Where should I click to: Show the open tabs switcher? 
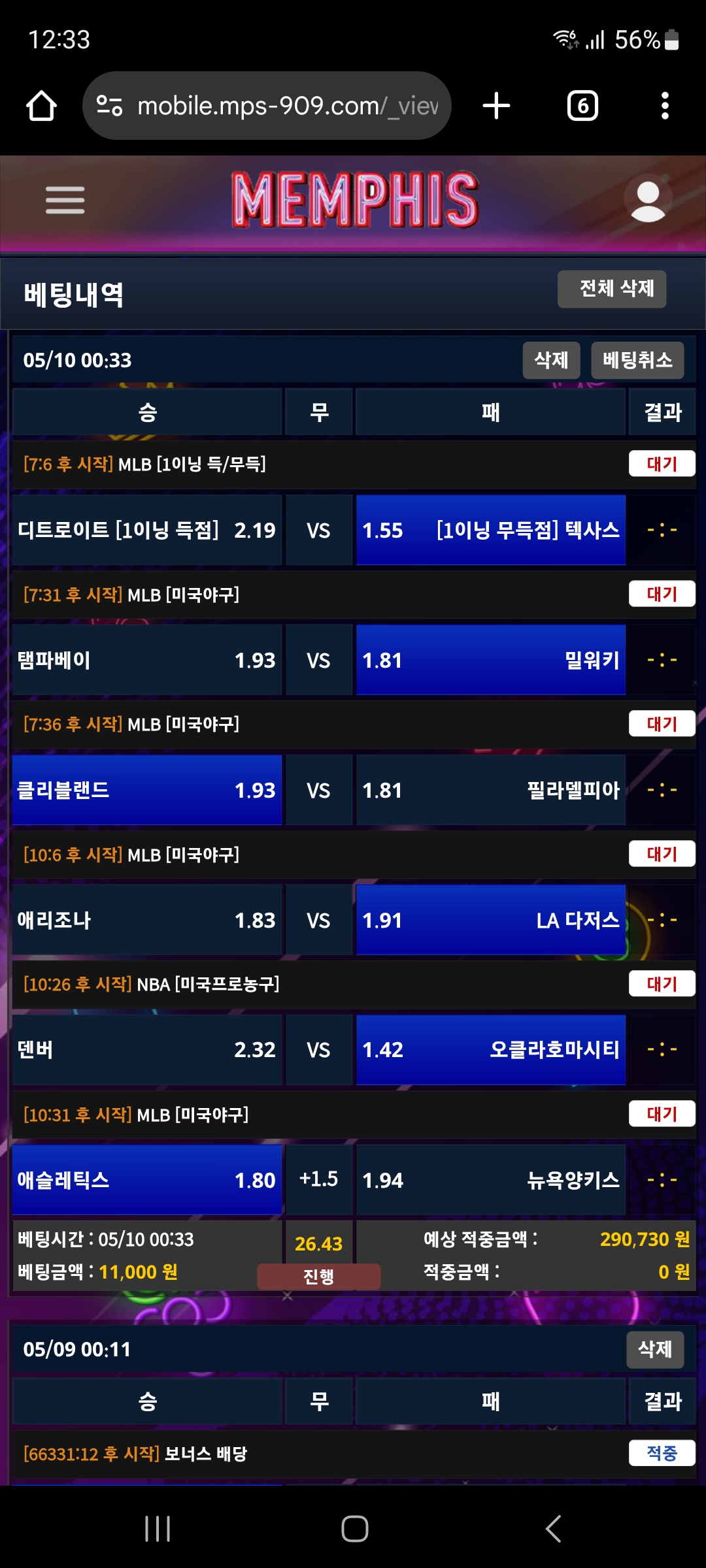click(582, 106)
